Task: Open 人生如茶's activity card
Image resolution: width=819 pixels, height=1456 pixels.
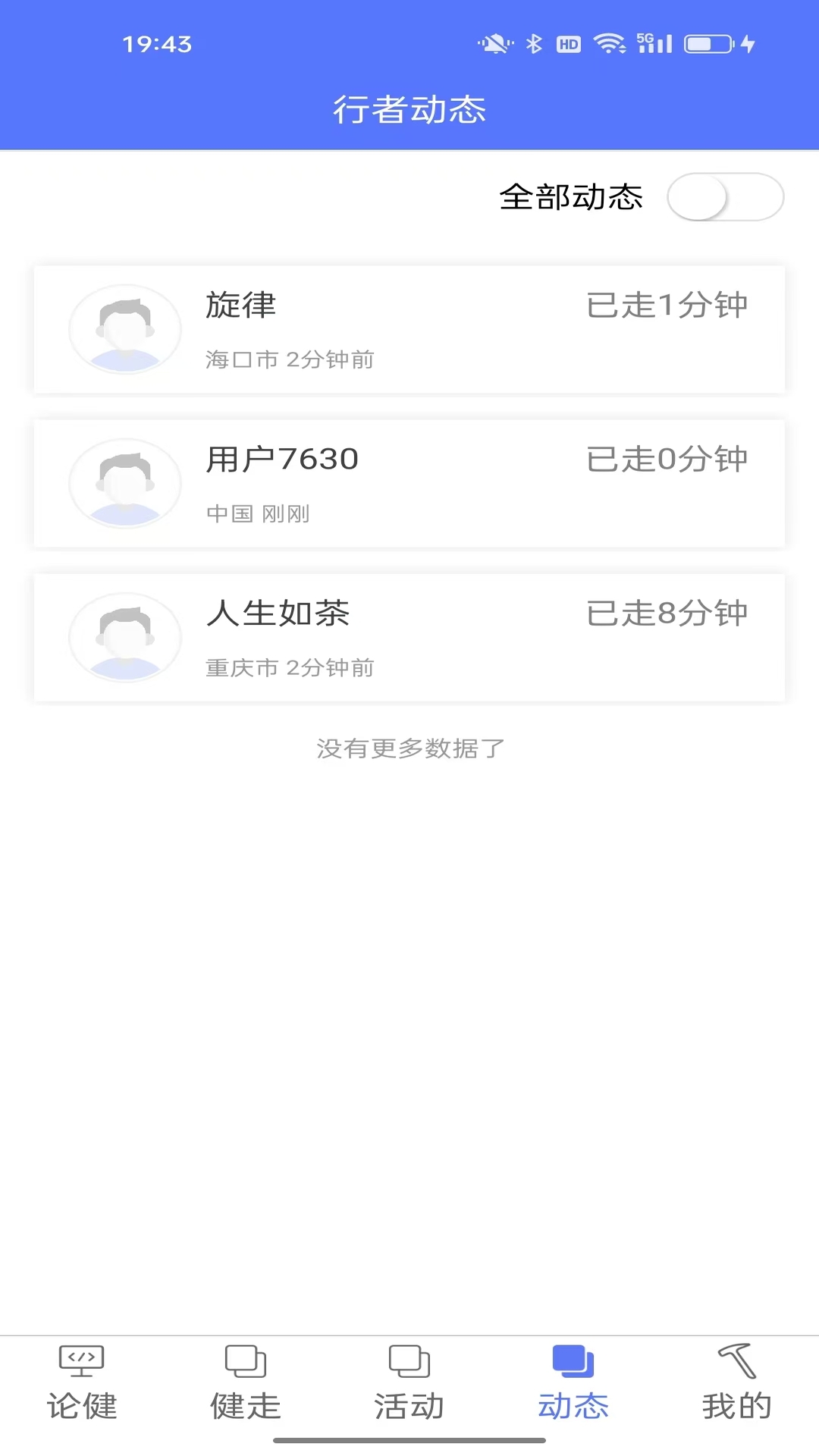Action: click(409, 638)
